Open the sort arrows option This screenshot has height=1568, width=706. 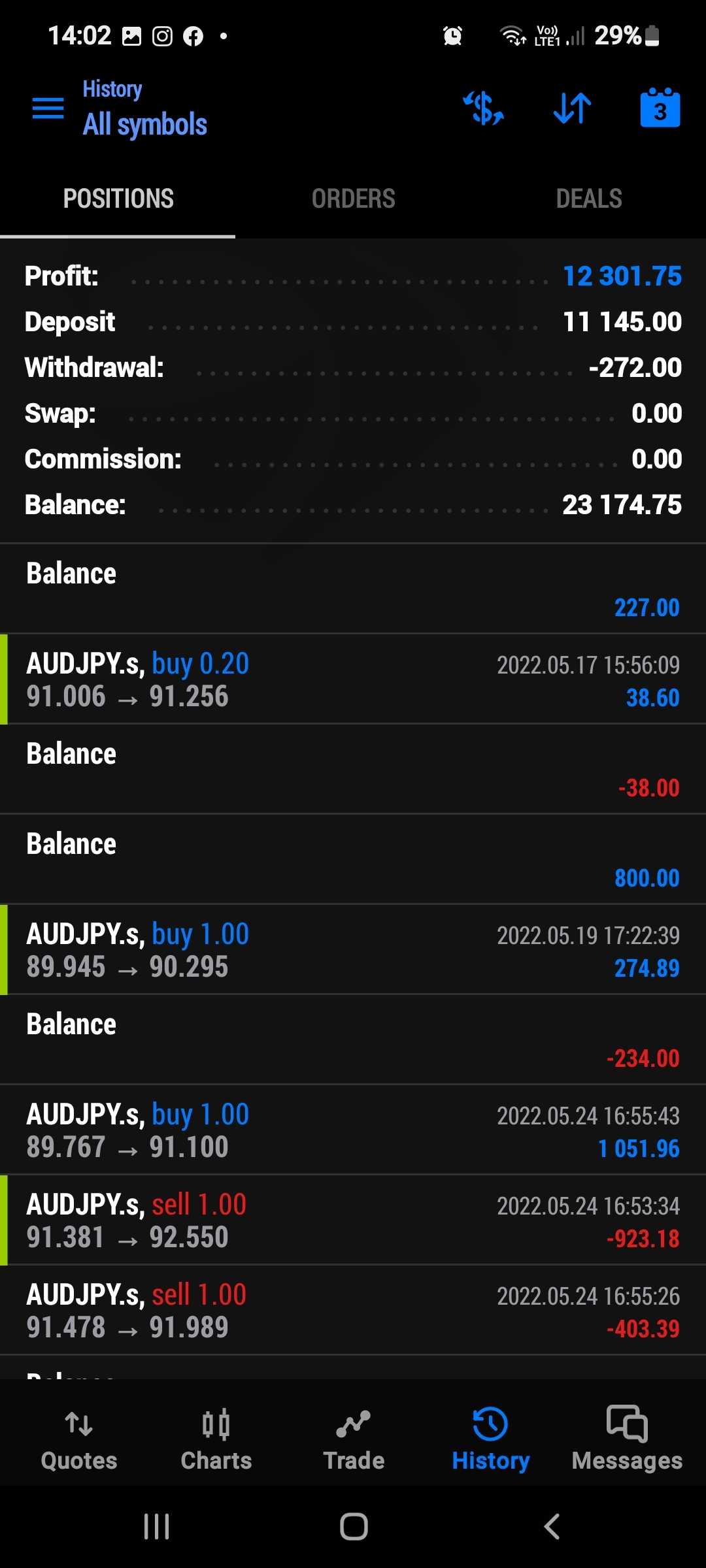[572, 108]
